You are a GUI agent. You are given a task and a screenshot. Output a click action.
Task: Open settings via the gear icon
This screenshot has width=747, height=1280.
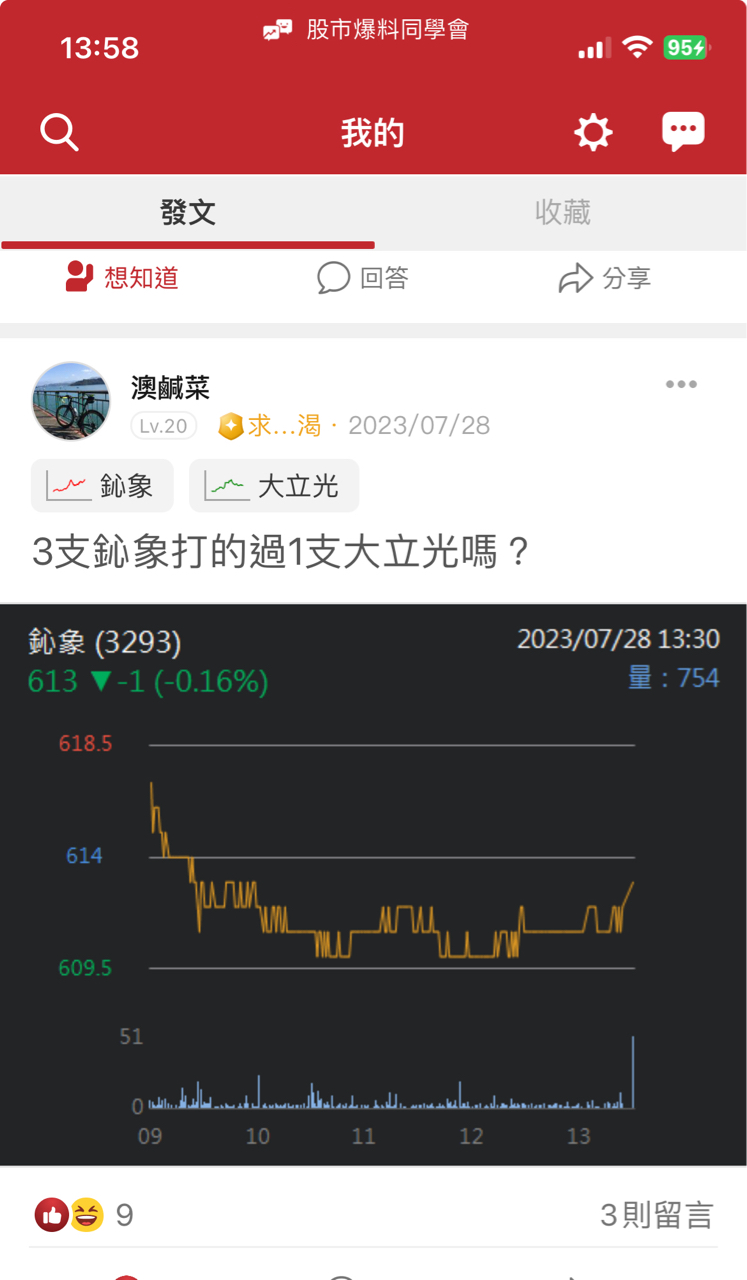coord(593,132)
